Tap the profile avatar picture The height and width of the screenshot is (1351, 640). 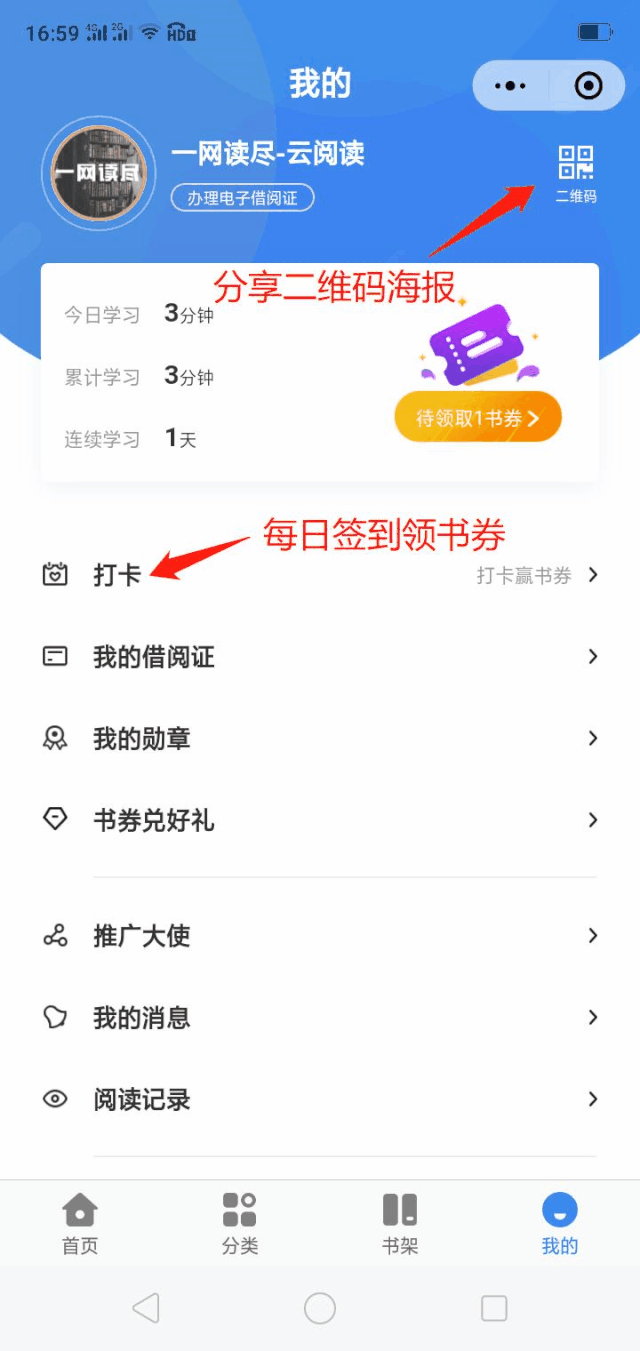pyautogui.click(x=99, y=173)
